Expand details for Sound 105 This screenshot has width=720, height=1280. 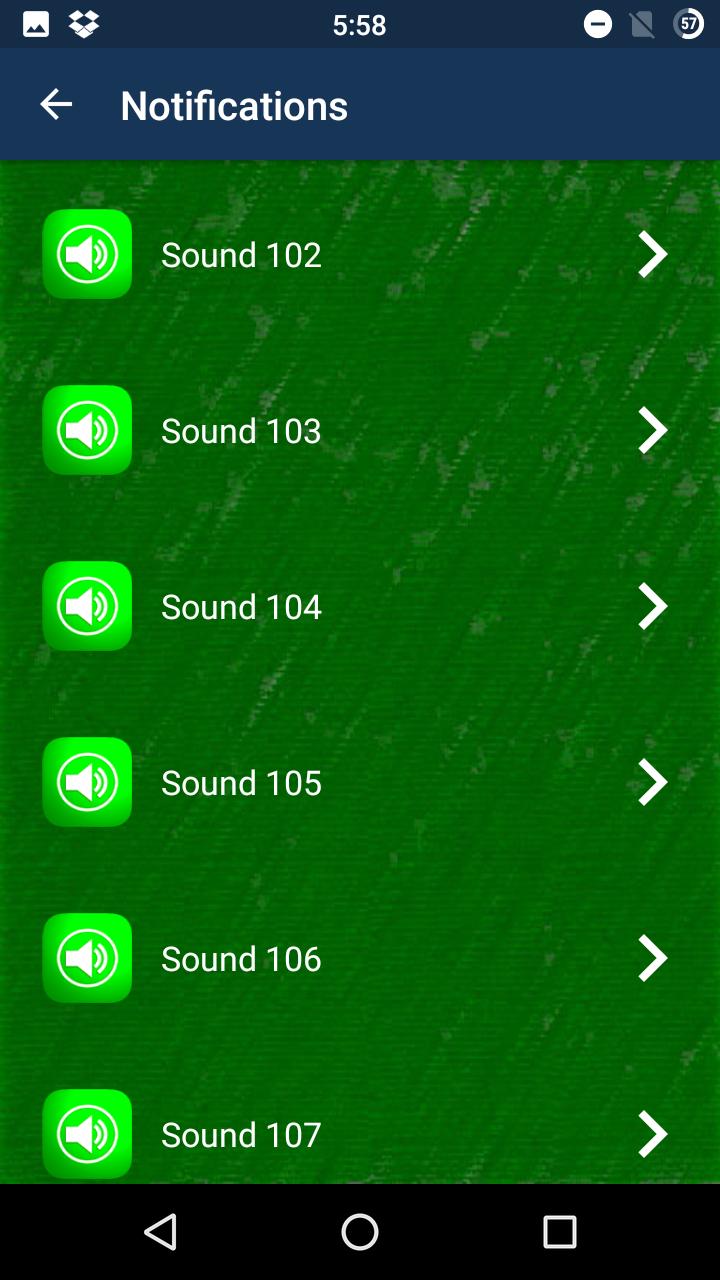[652, 782]
